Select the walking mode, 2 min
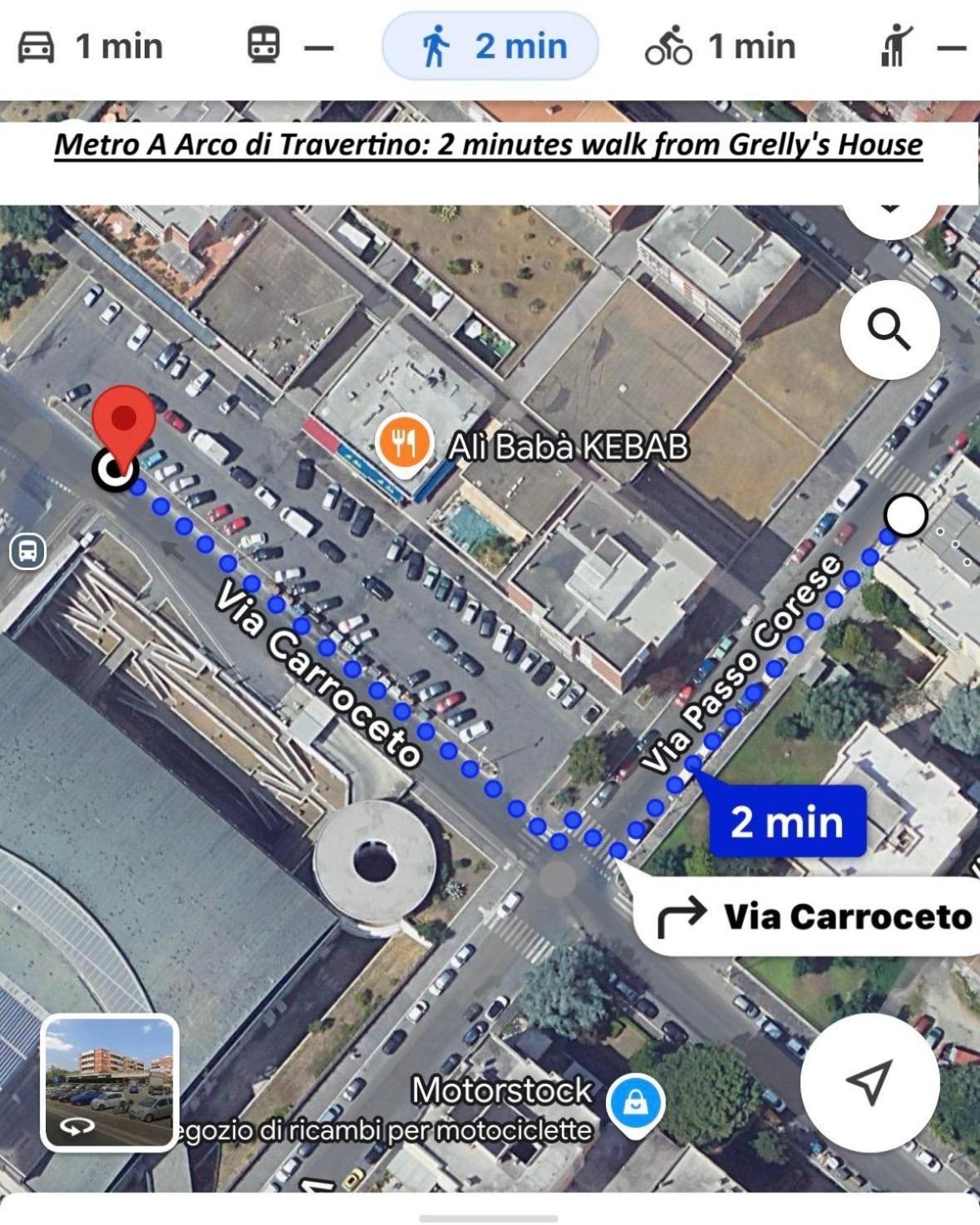 point(490,47)
